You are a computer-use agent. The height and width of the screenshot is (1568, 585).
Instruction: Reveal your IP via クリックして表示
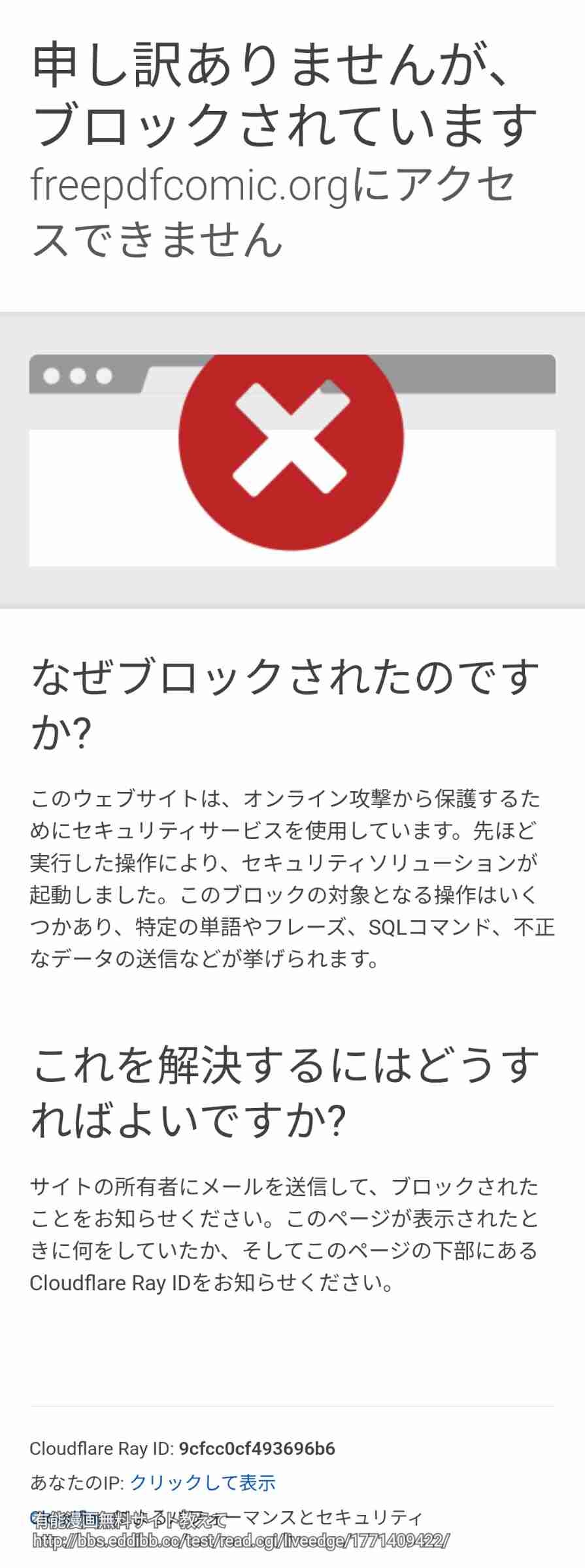coord(203,1482)
